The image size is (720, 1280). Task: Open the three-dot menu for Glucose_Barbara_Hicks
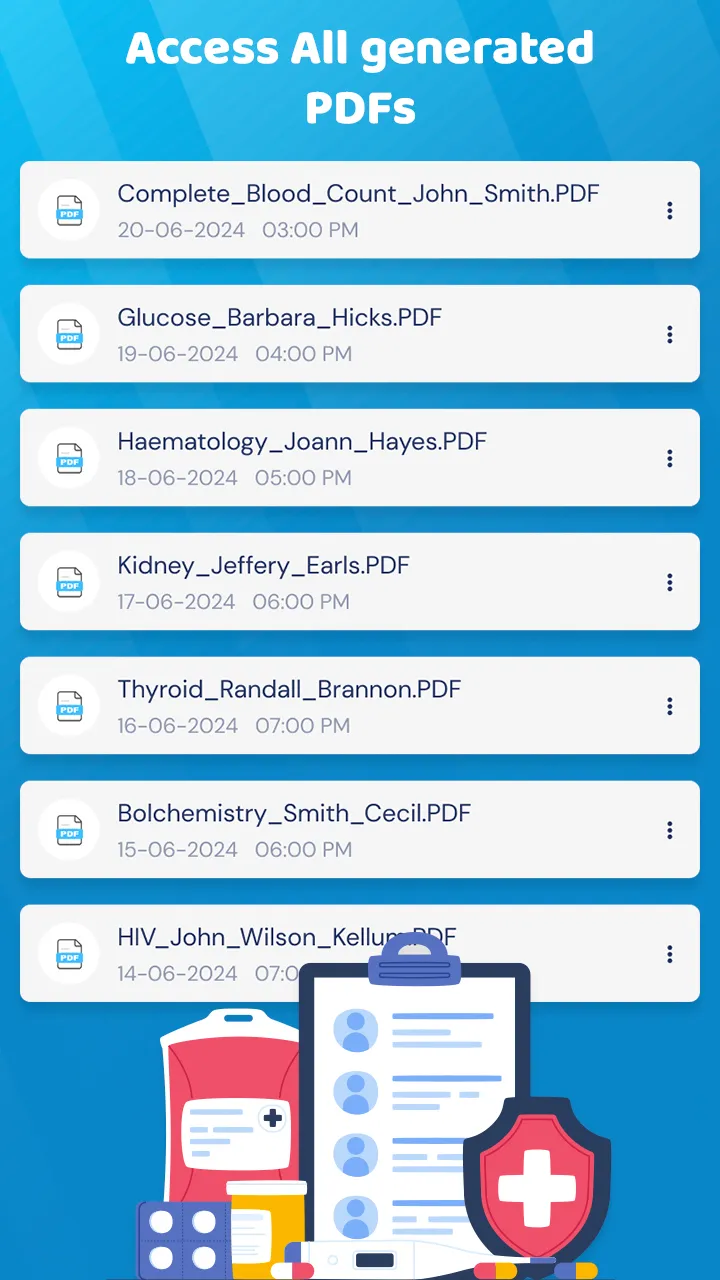[x=669, y=334]
